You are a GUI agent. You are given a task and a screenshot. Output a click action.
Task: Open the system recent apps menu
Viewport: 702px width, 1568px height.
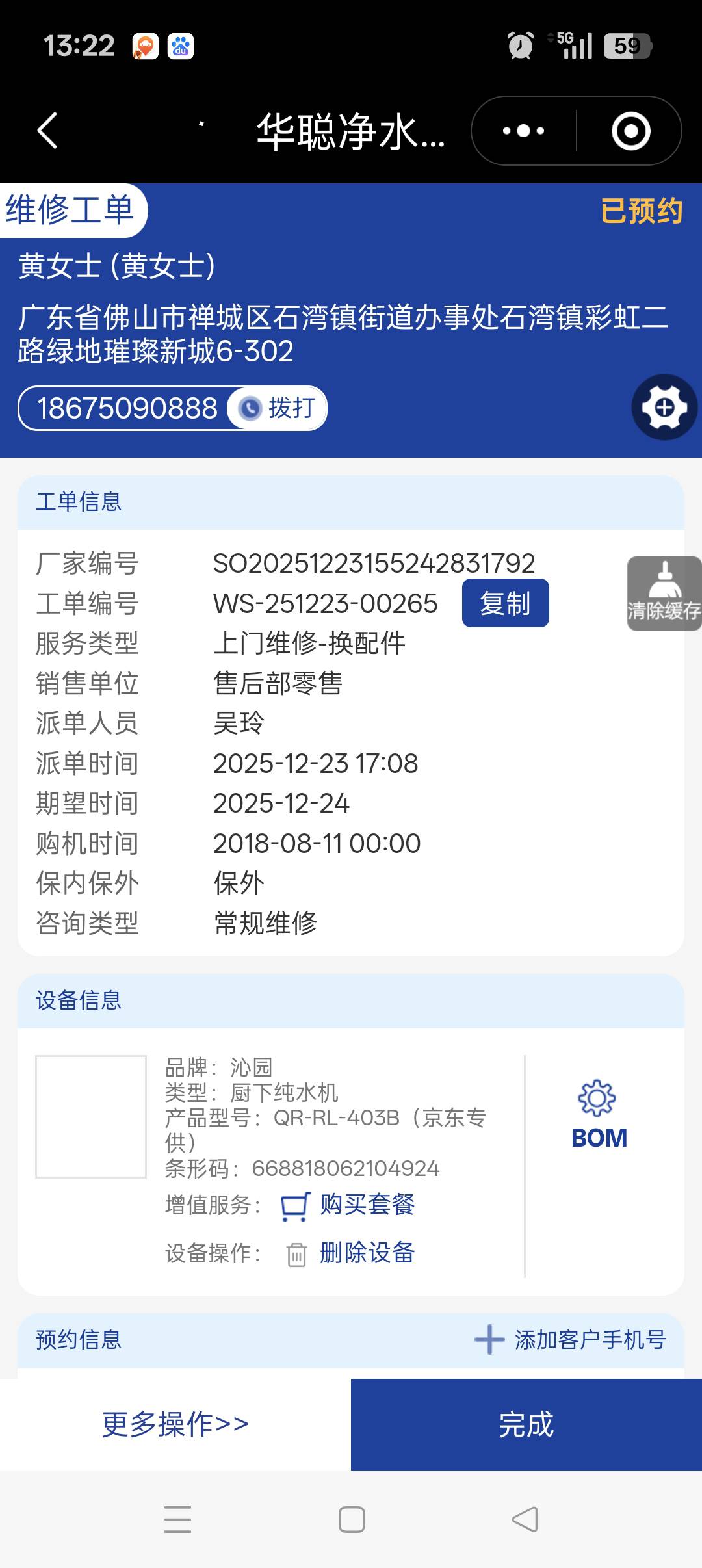(x=177, y=1519)
